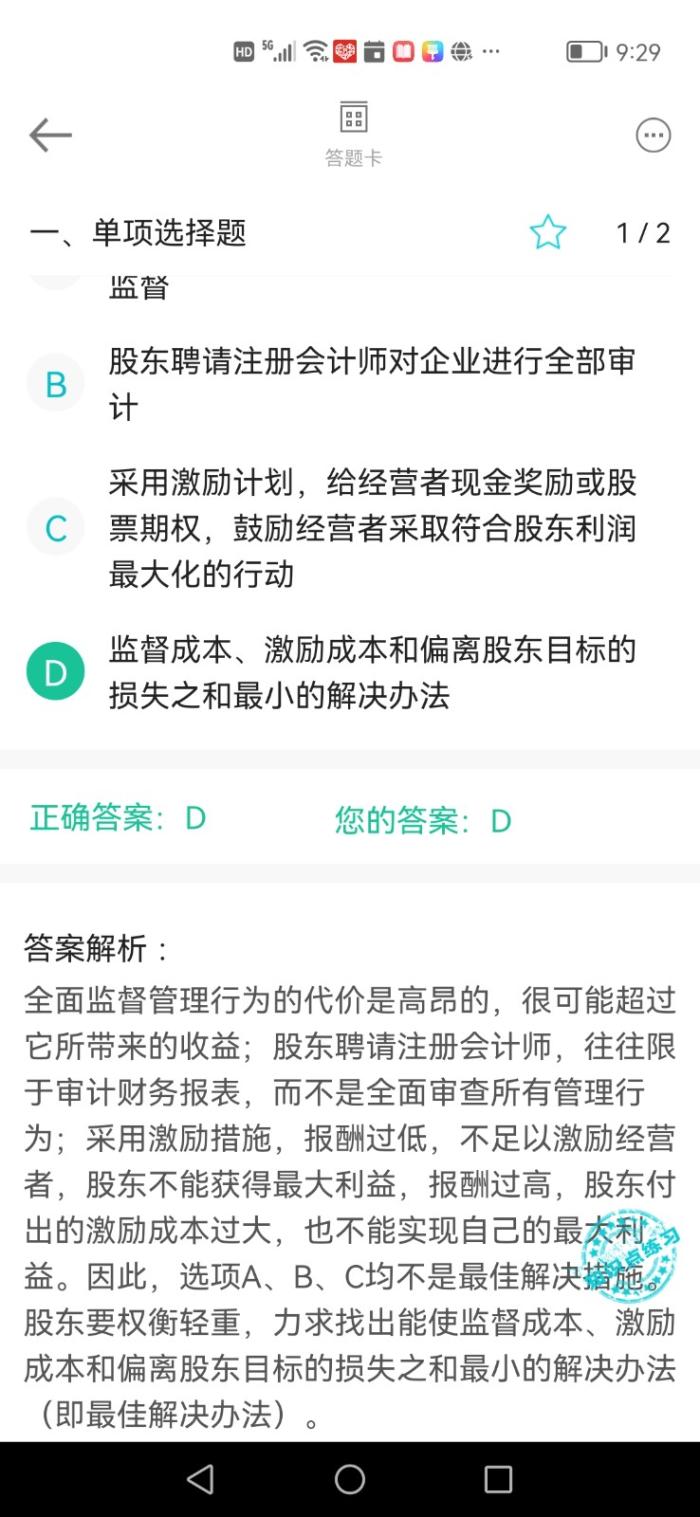The width and height of the screenshot is (700, 1517).
Task: Select option C about 激励计划
Action: (55, 527)
